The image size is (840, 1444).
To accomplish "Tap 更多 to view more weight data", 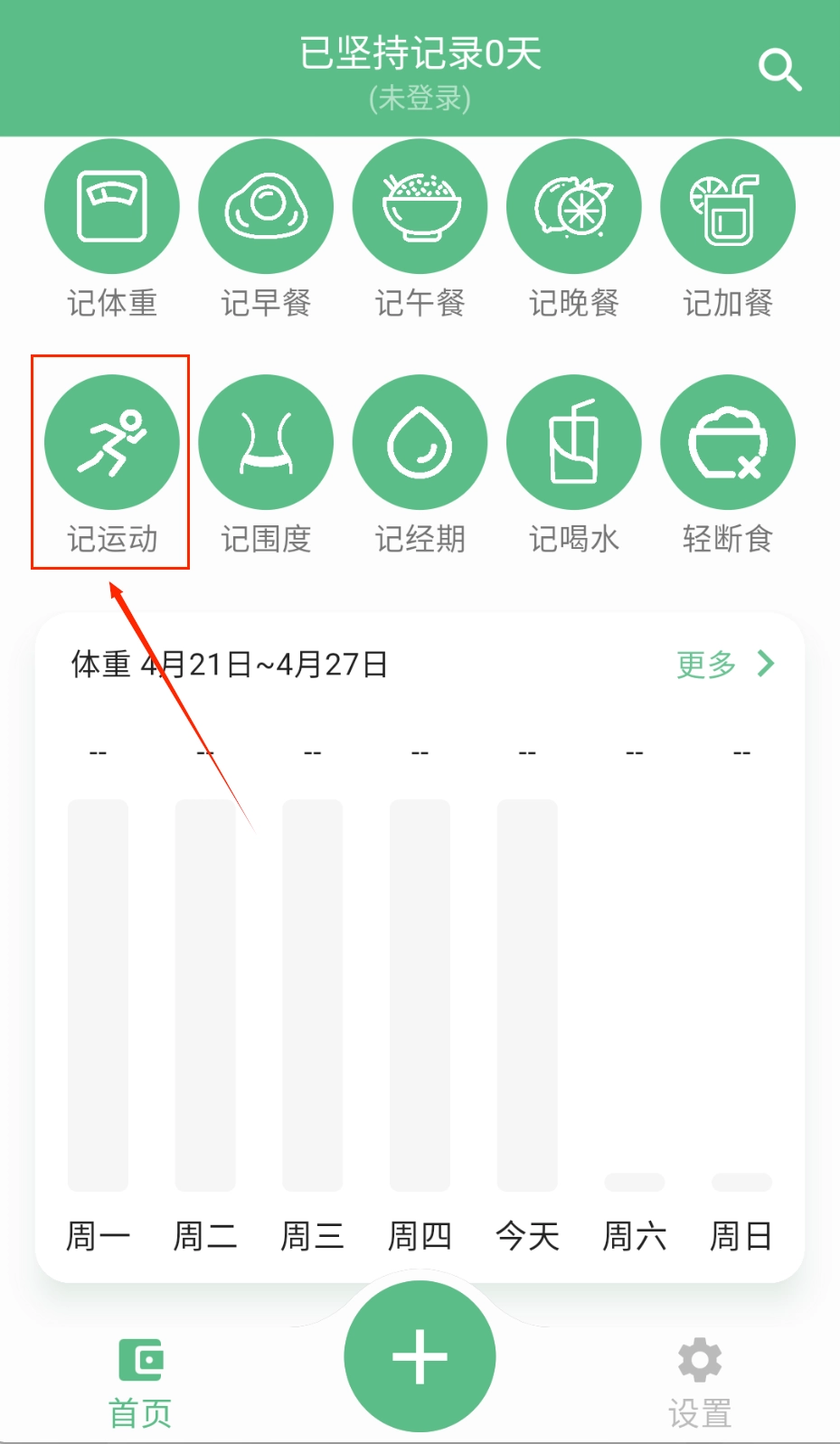I will (725, 665).
